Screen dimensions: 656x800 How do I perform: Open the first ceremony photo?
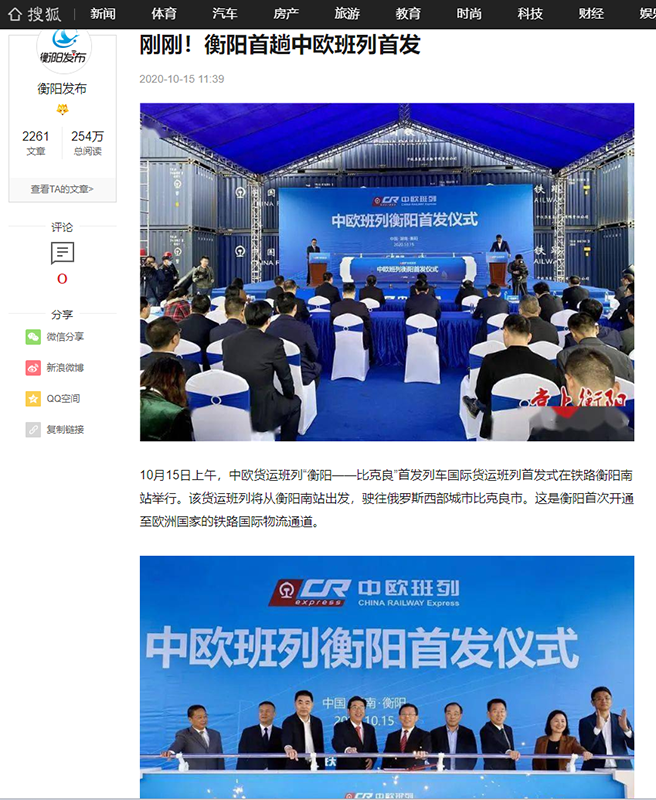tap(386, 272)
